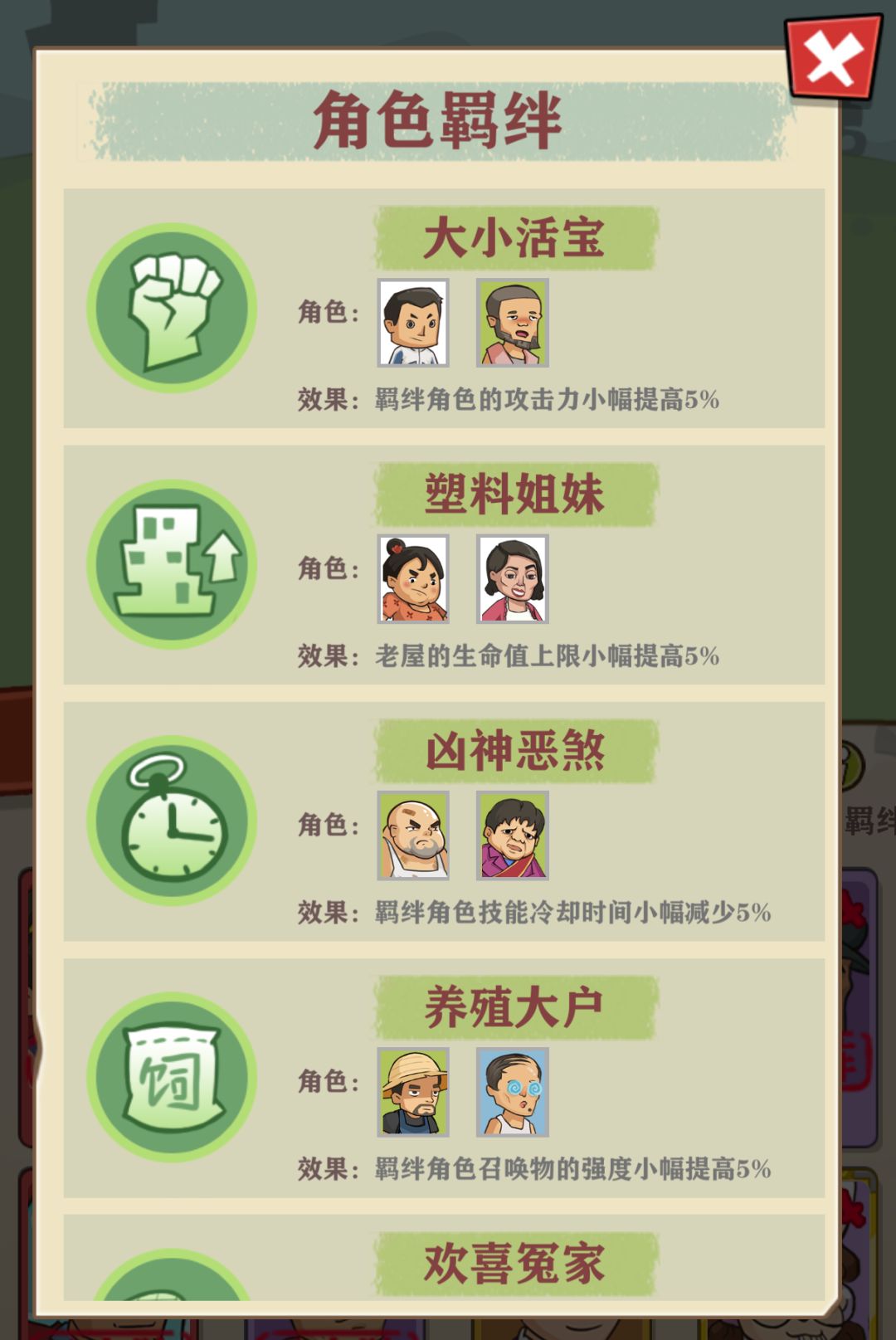Click the bearded man portrait in 大小活宝
Viewport: 896px width, 1340px height.
point(512,322)
